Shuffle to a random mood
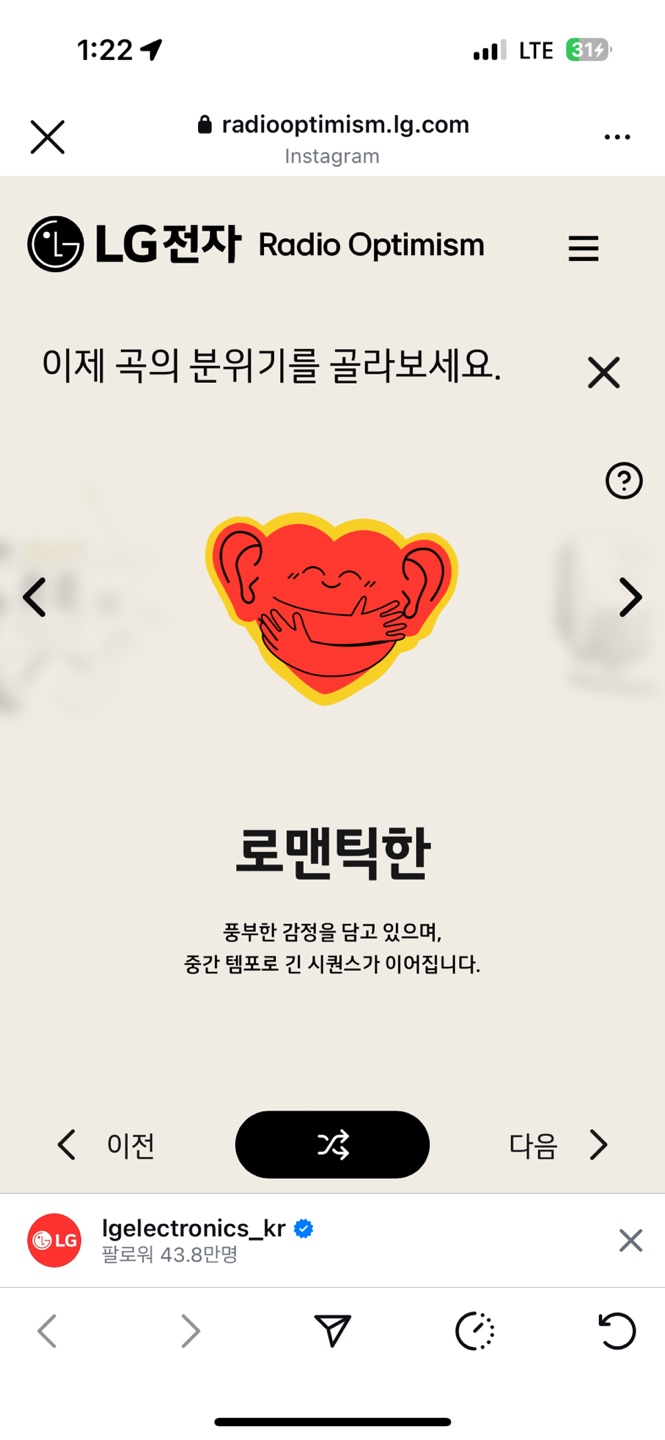 332,1145
